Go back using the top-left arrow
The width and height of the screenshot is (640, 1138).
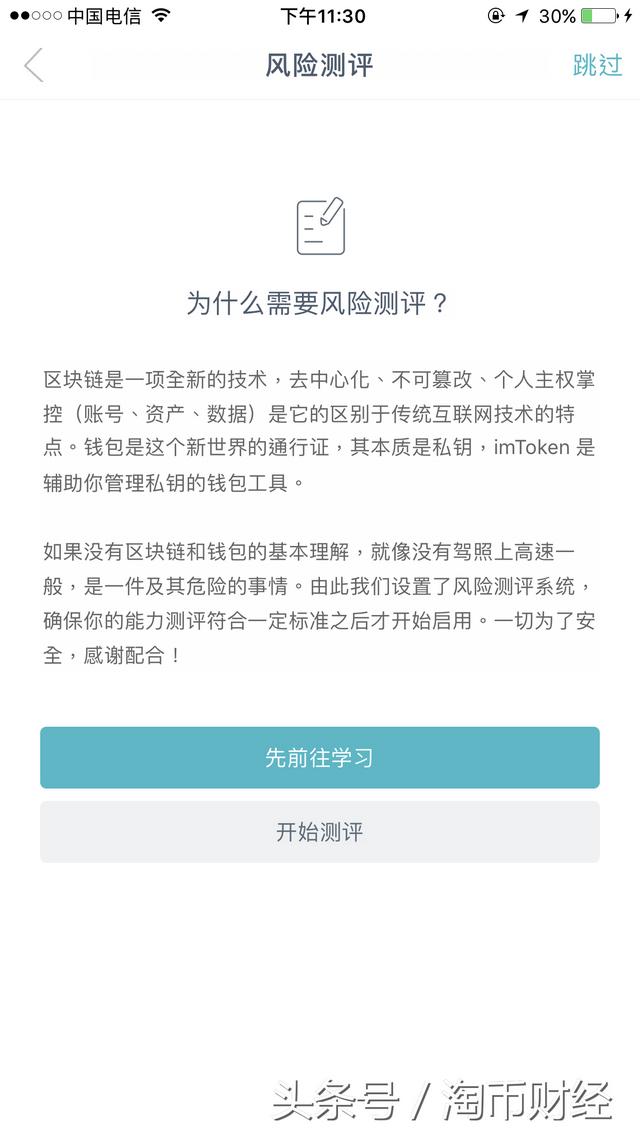pos(33,65)
